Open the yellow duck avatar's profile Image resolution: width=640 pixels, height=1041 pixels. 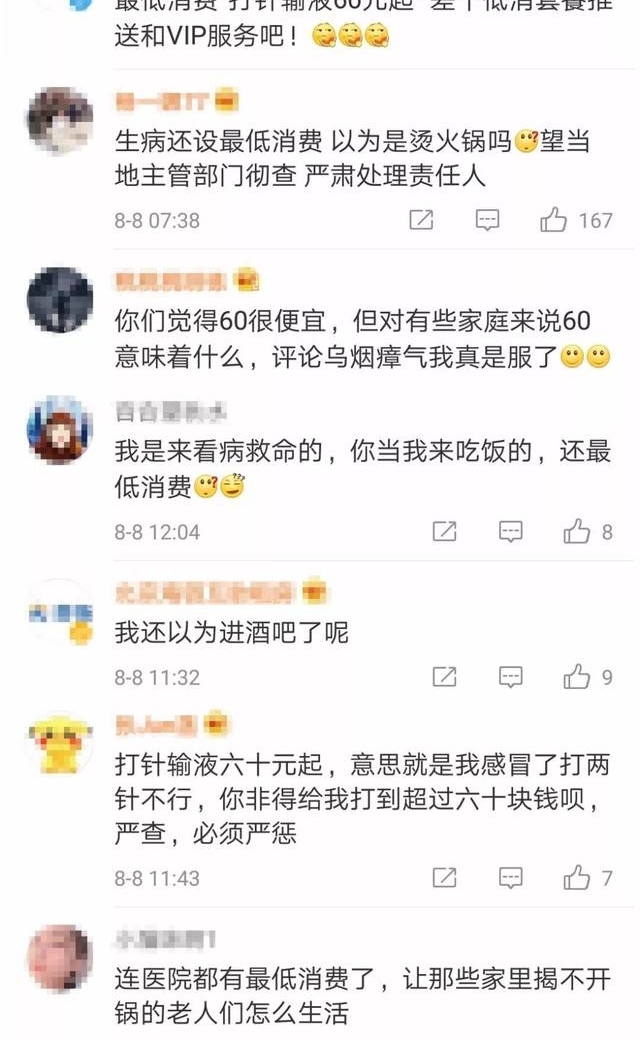(60, 745)
